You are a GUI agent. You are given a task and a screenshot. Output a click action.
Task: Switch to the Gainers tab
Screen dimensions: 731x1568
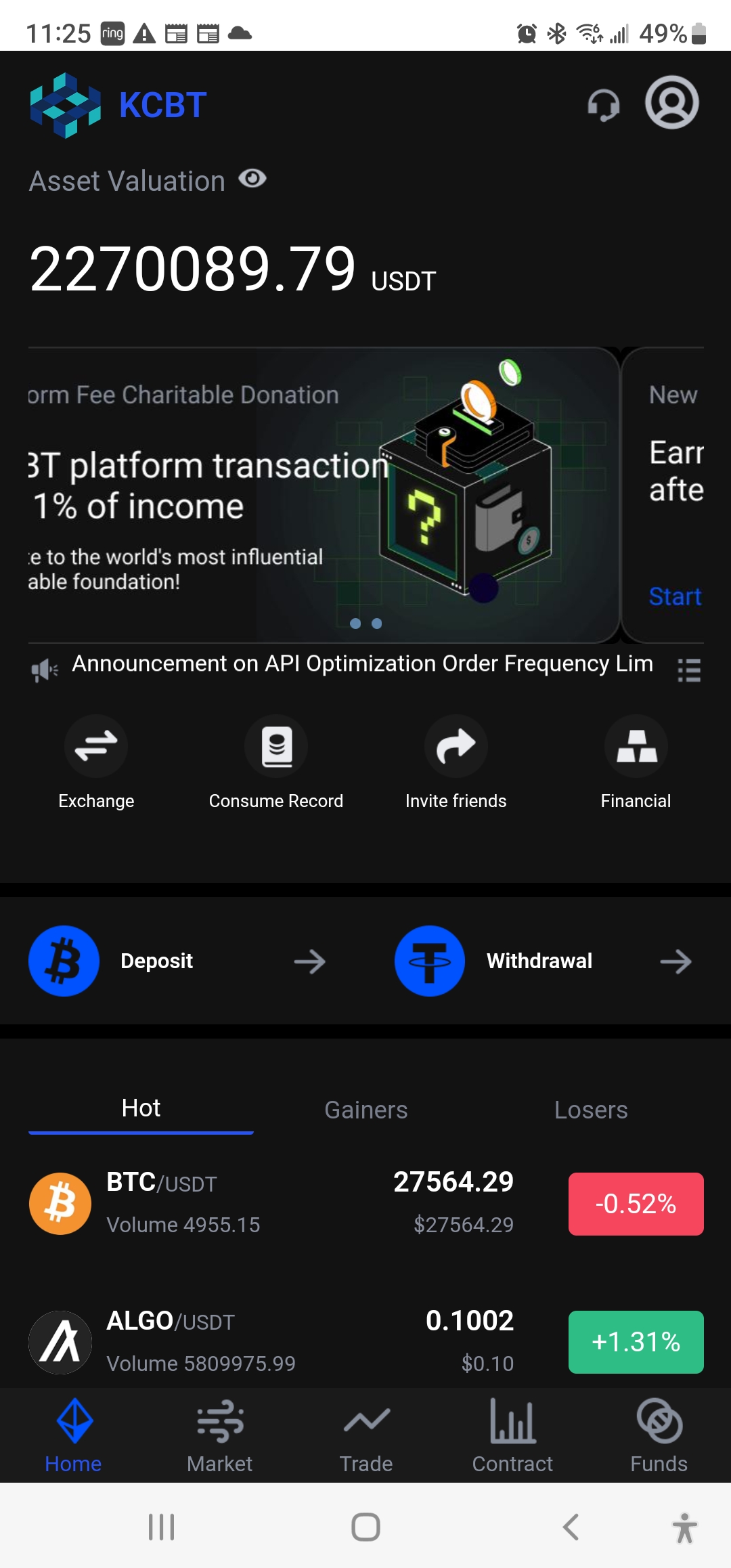coord(365,1110)
